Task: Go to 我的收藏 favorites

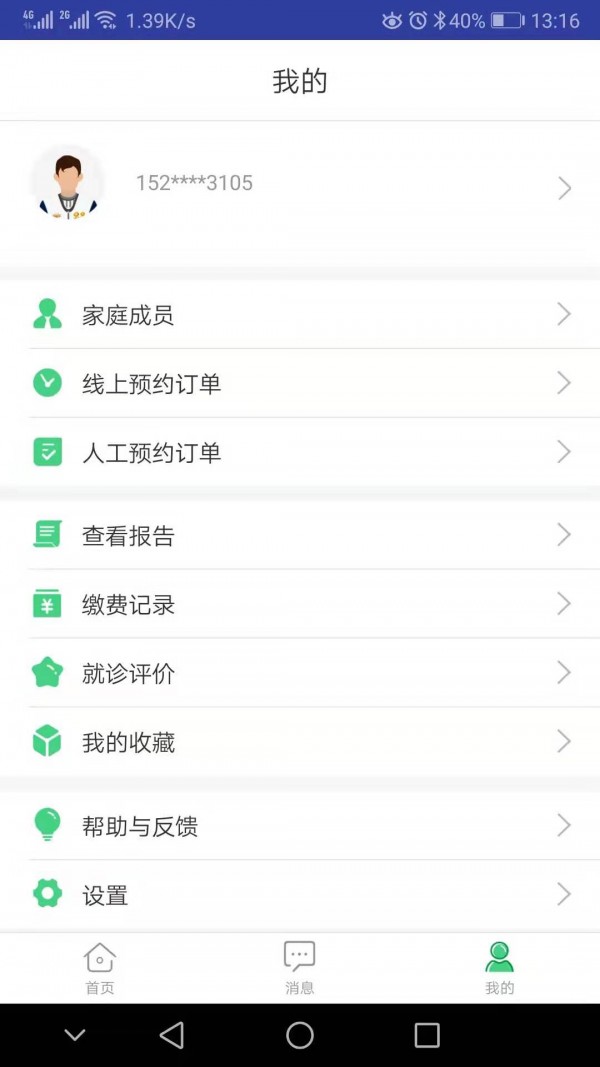Action: [300, 742]
